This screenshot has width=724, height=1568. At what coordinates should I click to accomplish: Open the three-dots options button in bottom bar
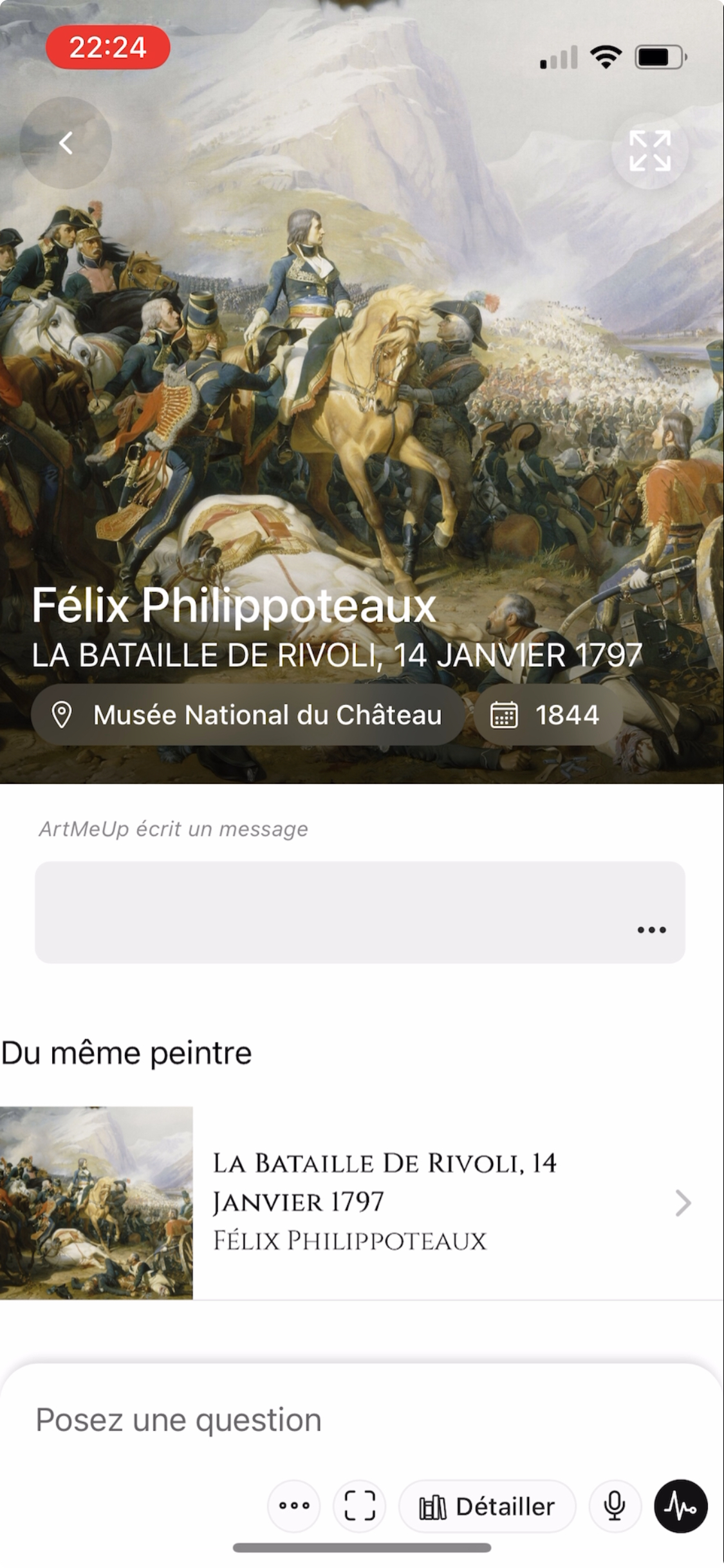(294, 1506)
